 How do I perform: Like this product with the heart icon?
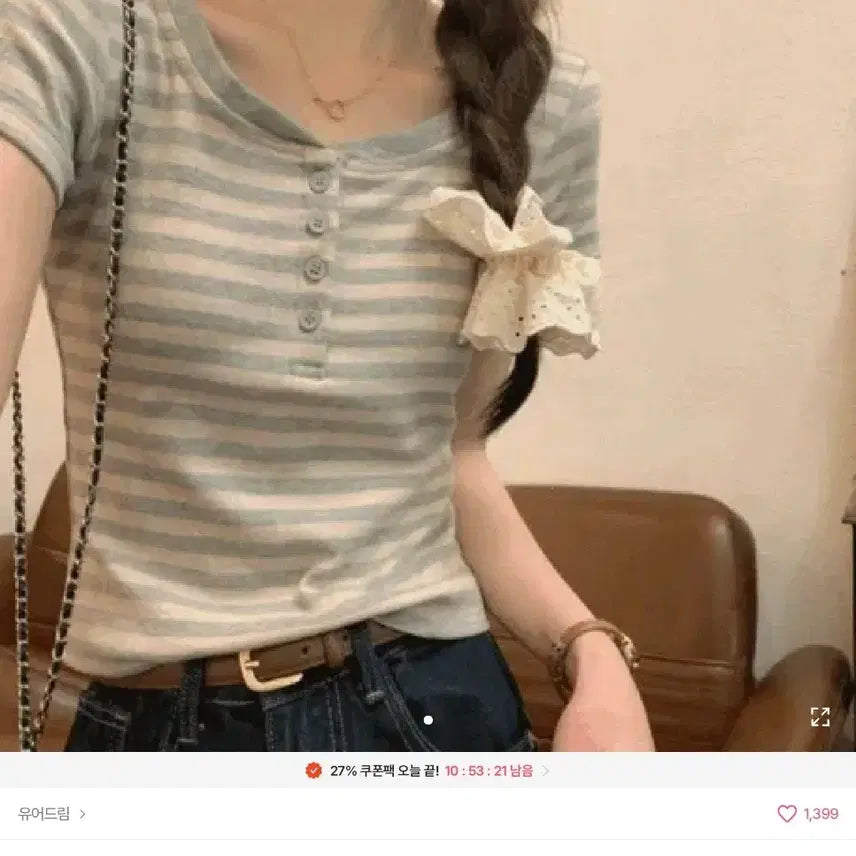(x=787, y=814)
